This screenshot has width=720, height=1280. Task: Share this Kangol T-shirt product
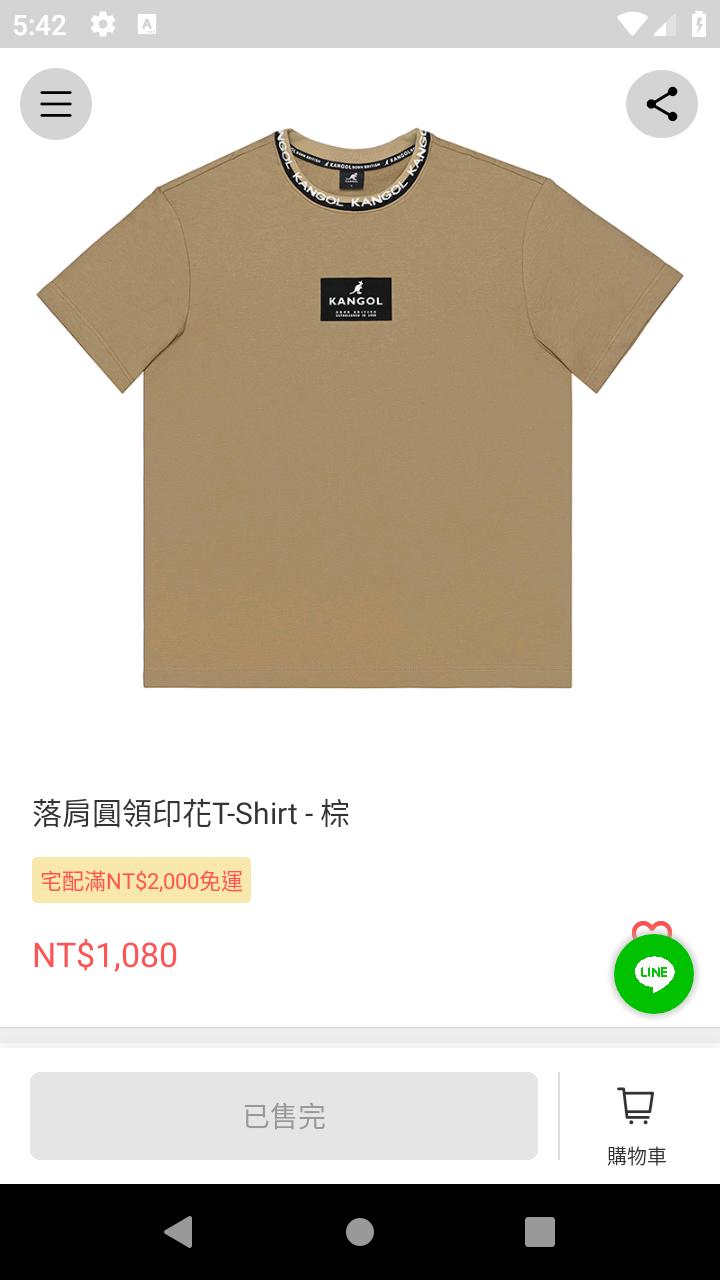click(662, 104)
